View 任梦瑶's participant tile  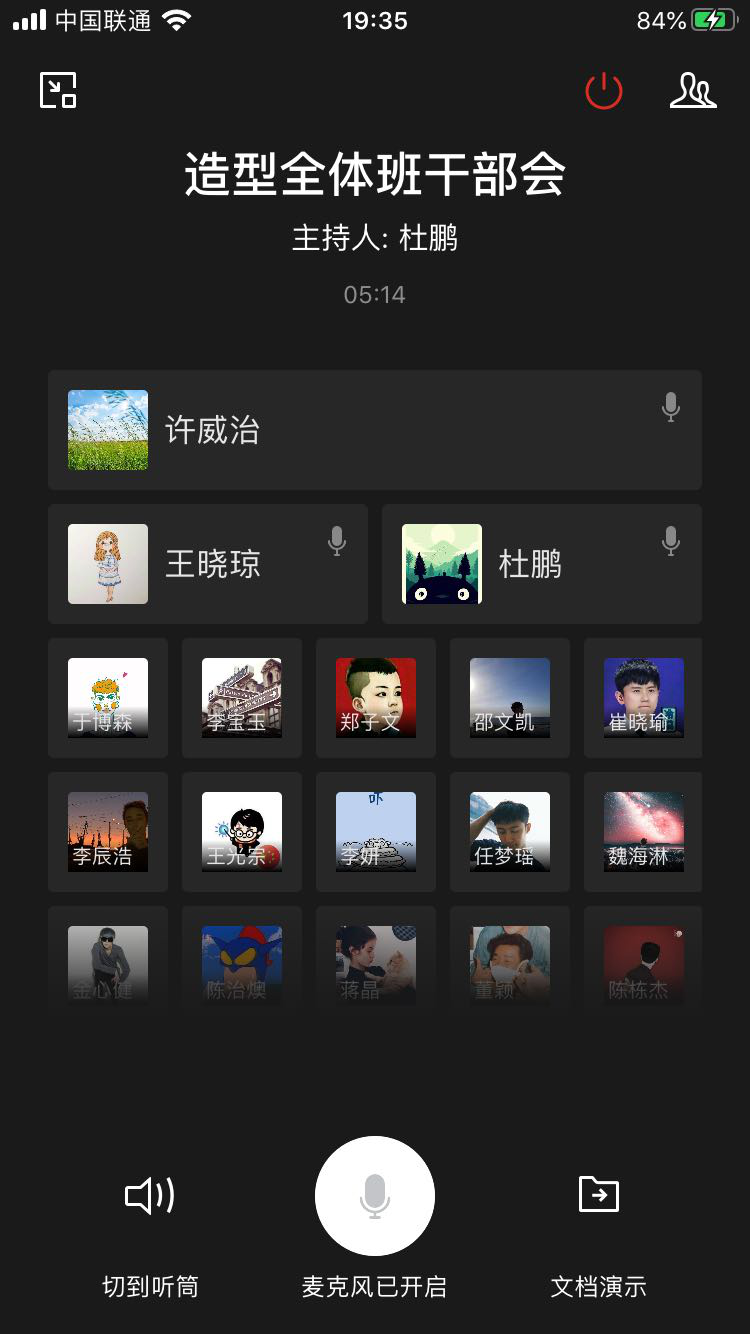tap(510, 832)
